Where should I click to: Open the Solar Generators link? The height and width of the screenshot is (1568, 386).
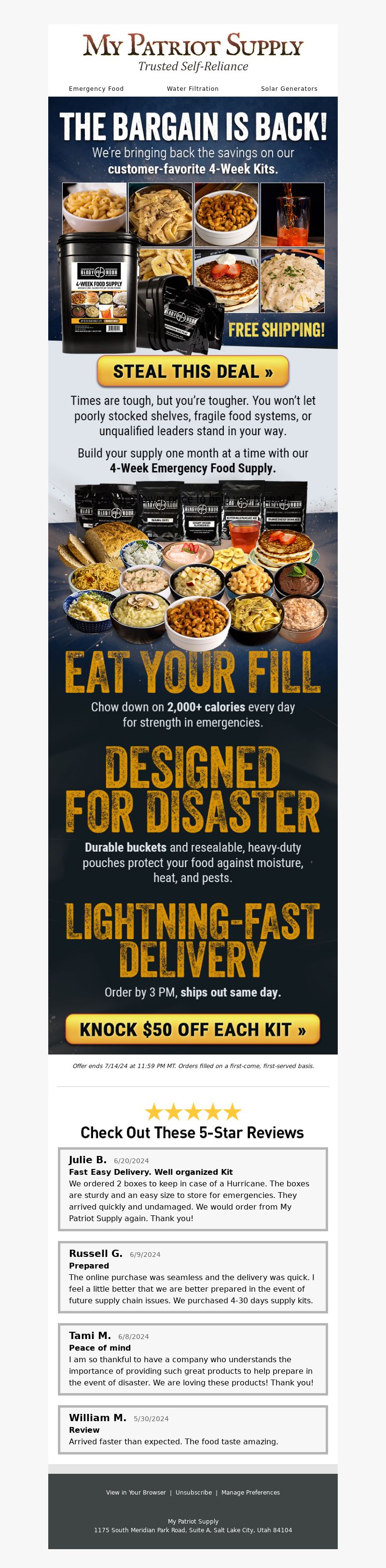coord(289,89)
